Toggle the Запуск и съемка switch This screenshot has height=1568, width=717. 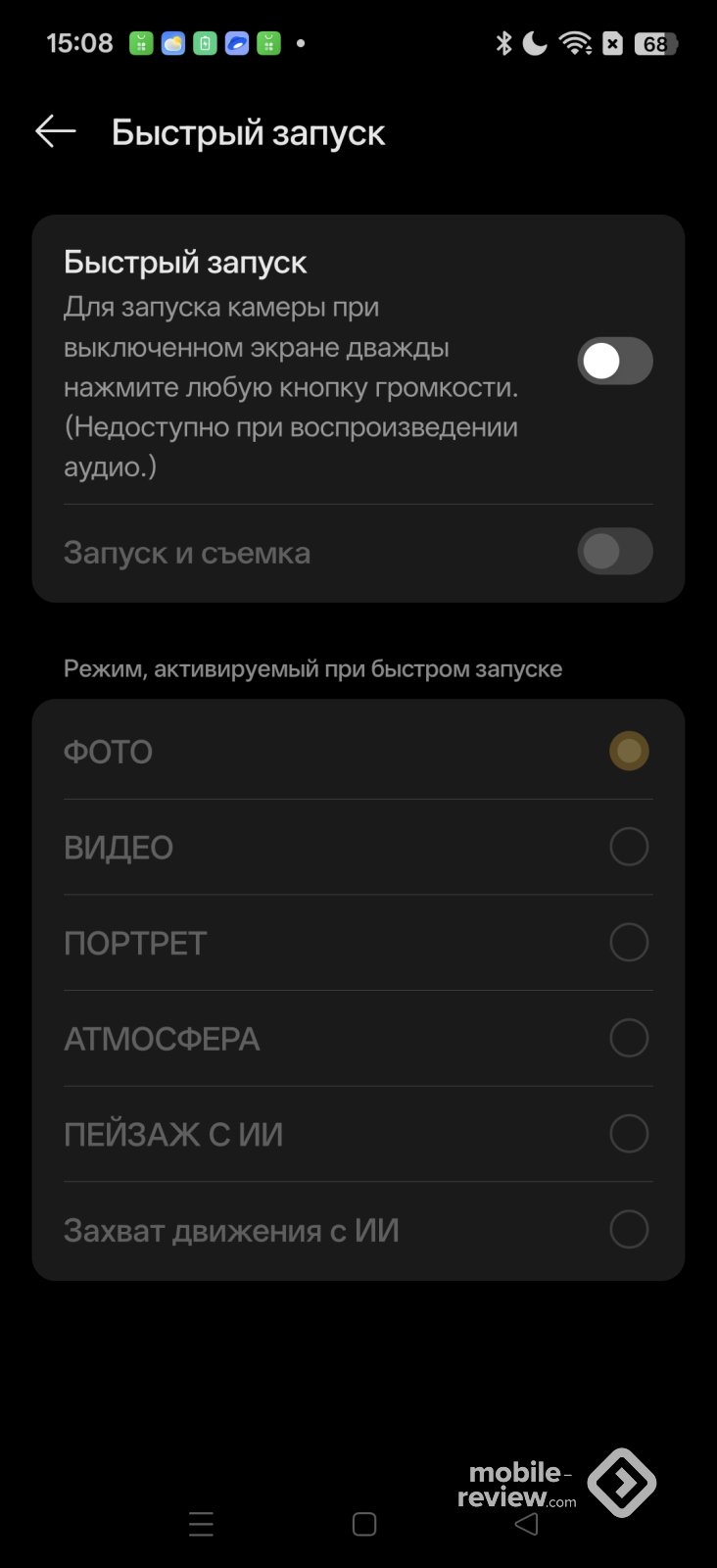pos(614,553)
